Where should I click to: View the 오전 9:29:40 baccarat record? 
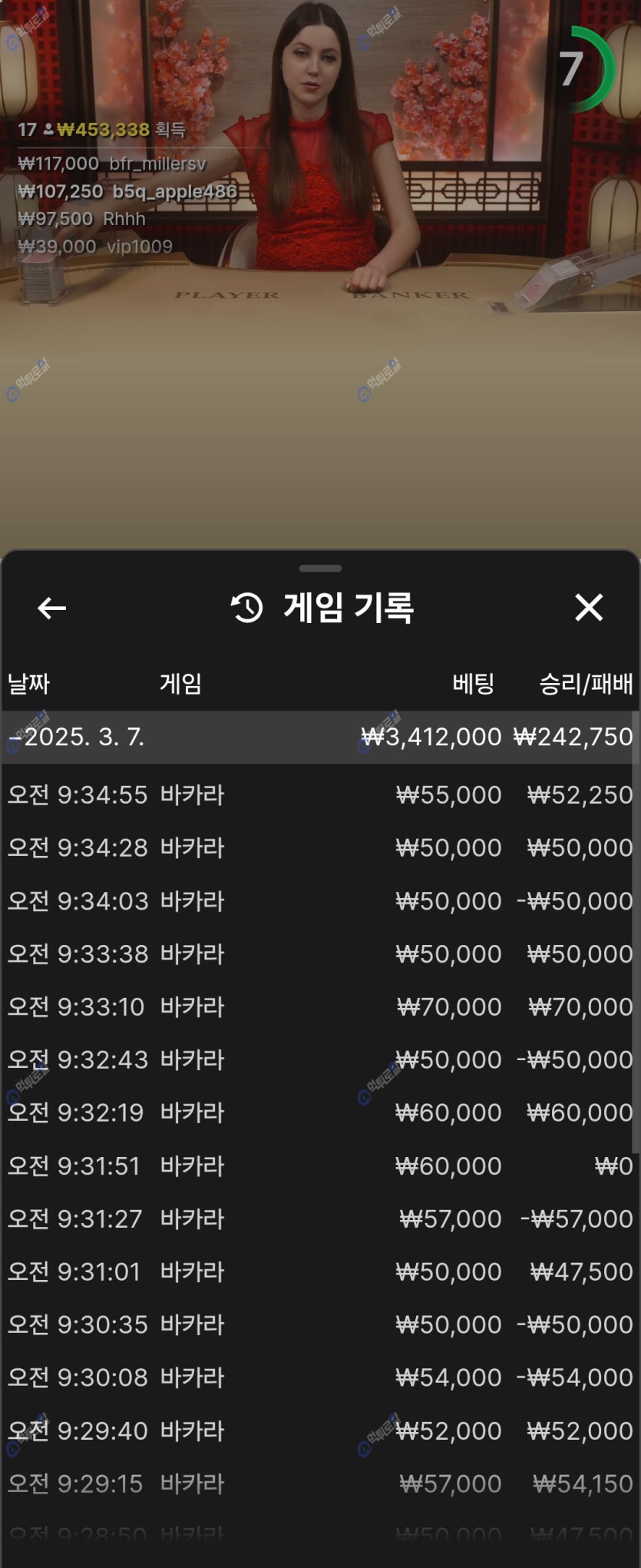pos(320,1430)
